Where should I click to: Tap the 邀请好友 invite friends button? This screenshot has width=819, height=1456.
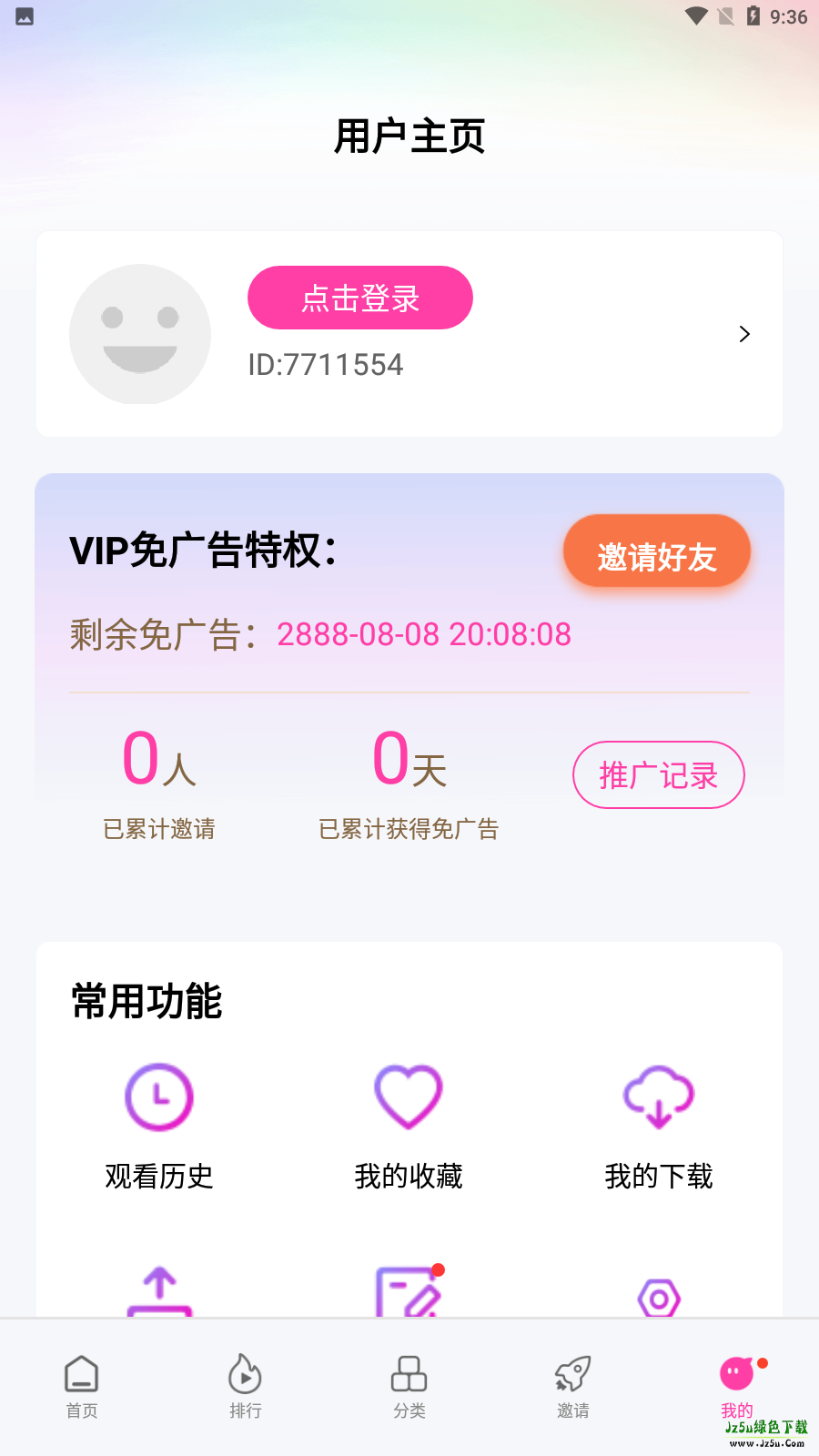point(656,551)
